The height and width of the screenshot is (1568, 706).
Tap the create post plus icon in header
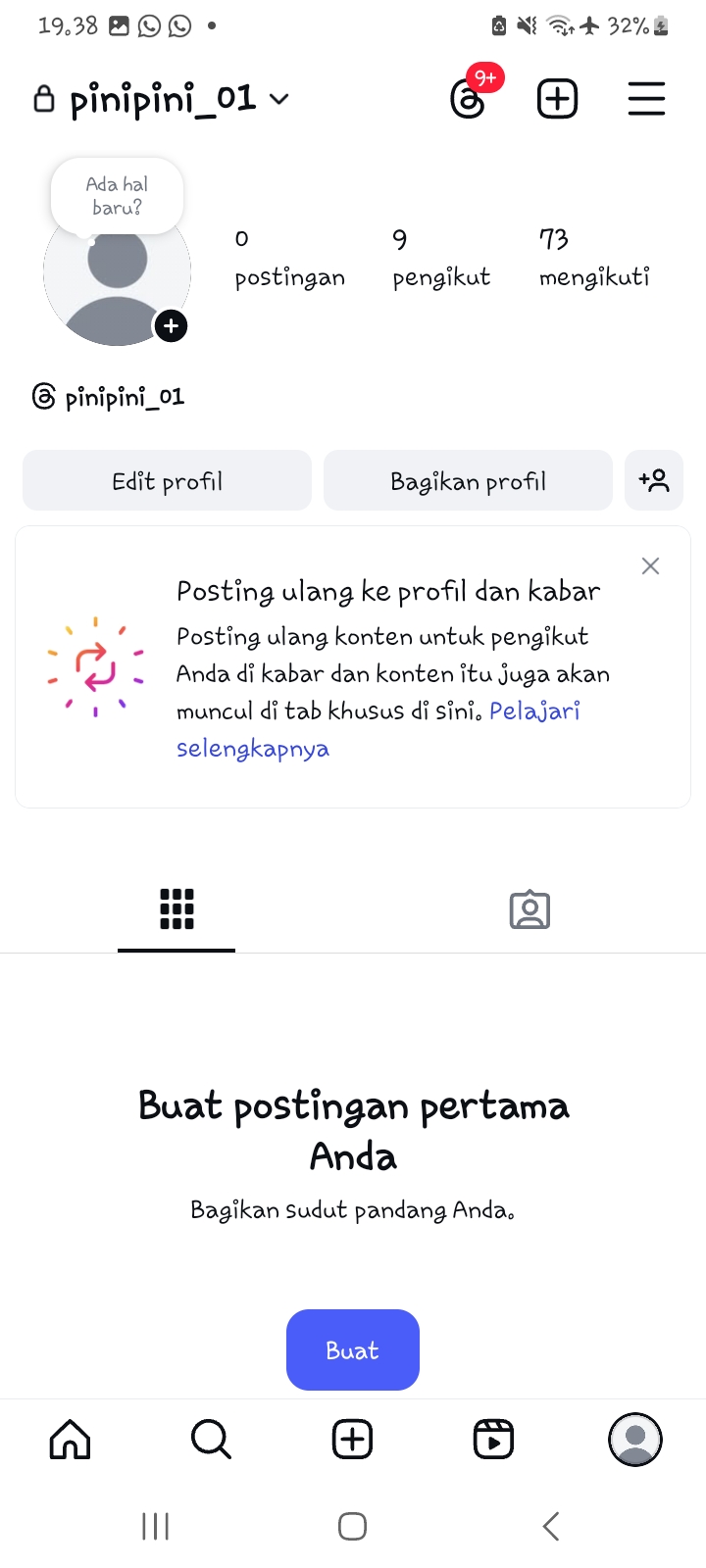tap(557, 99)
